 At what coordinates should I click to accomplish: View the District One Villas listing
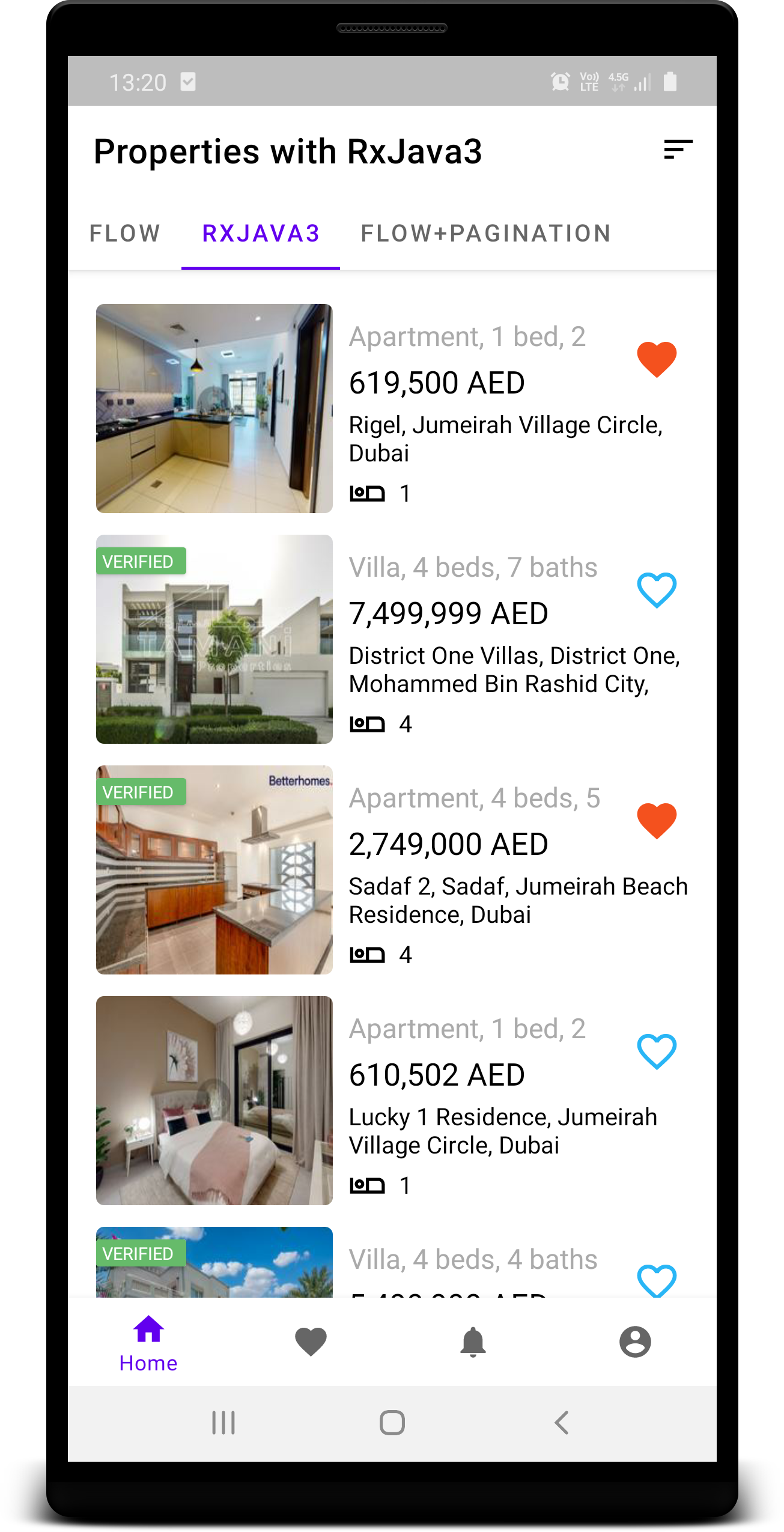pos(214,639)
